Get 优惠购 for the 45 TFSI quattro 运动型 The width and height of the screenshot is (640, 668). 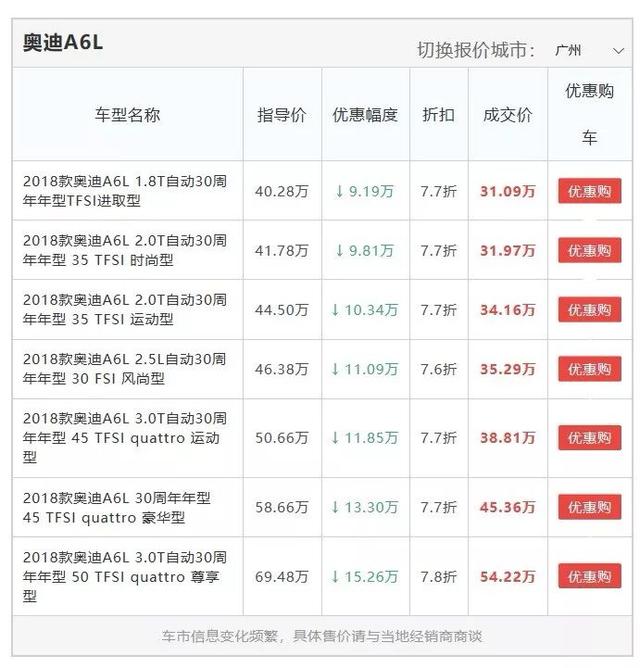589,438
